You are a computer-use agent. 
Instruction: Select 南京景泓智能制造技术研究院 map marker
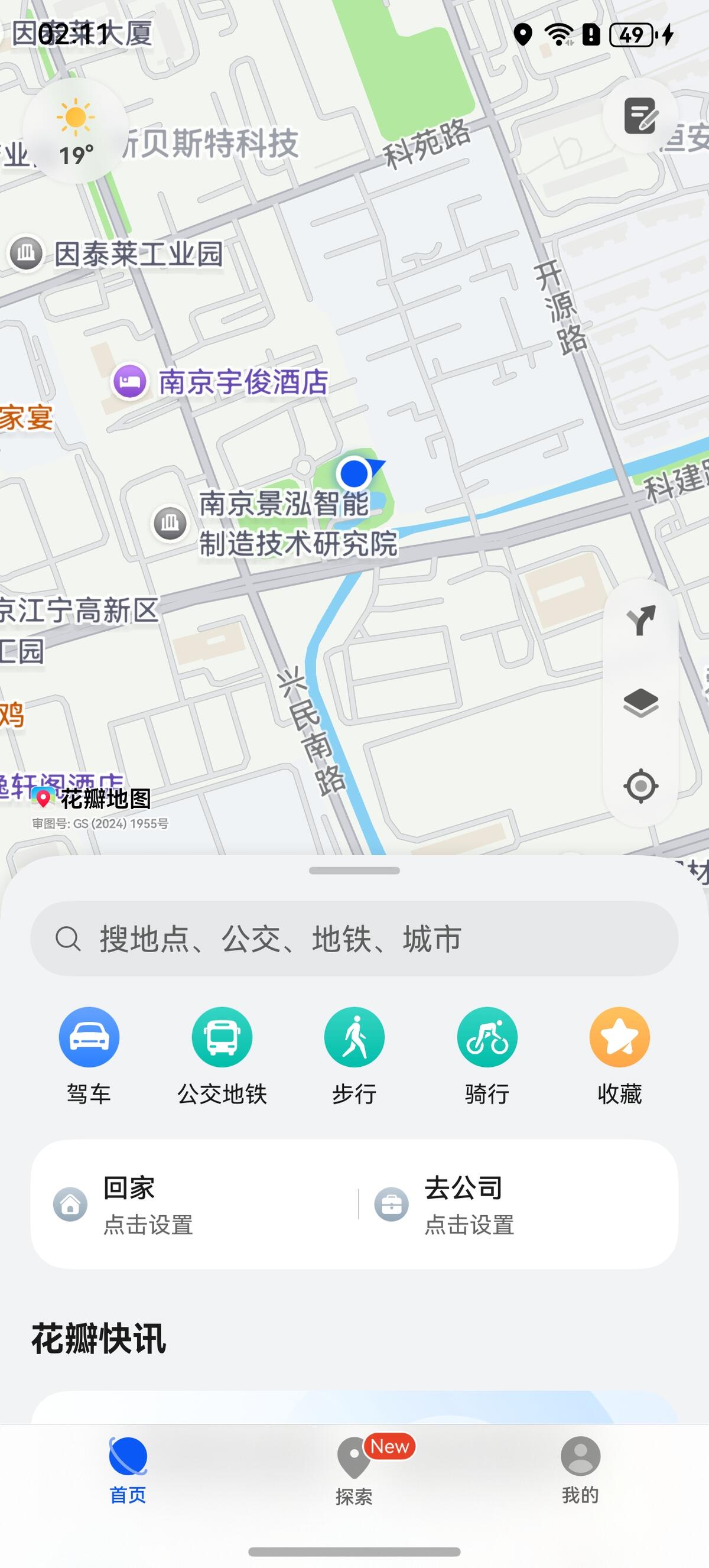170,523
